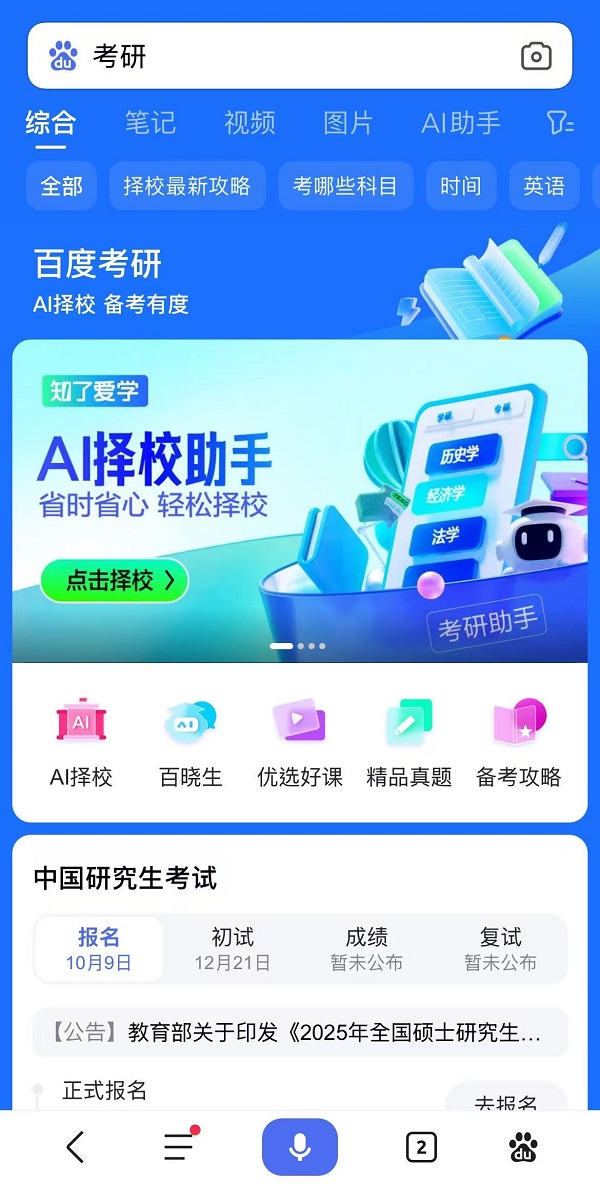Image resolution: width=600 pixels, height=1184 pixels.
Task: Go back with the bottom arrow
Action: (75, 1147)
